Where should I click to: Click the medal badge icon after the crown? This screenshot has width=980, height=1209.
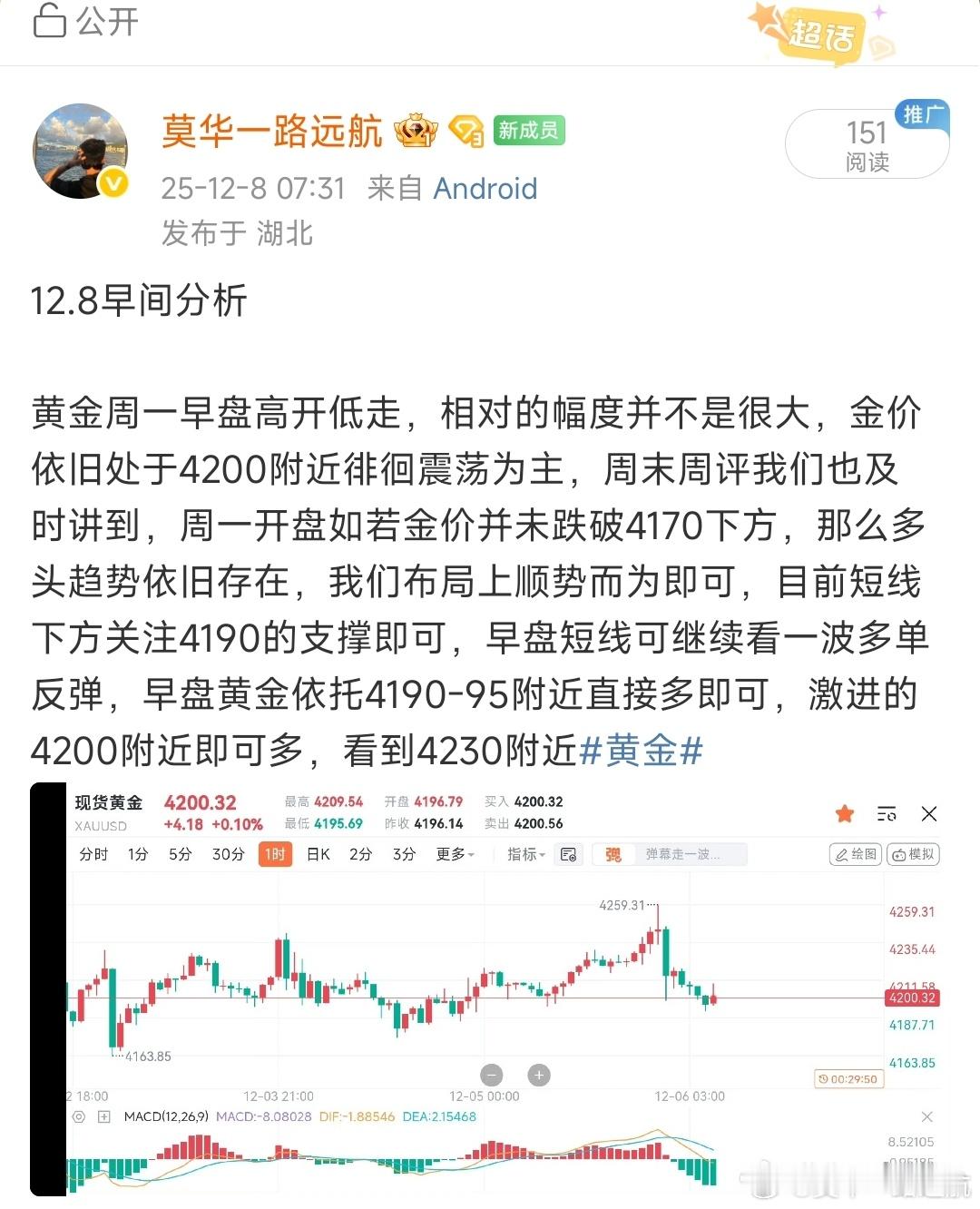(467, 131)
